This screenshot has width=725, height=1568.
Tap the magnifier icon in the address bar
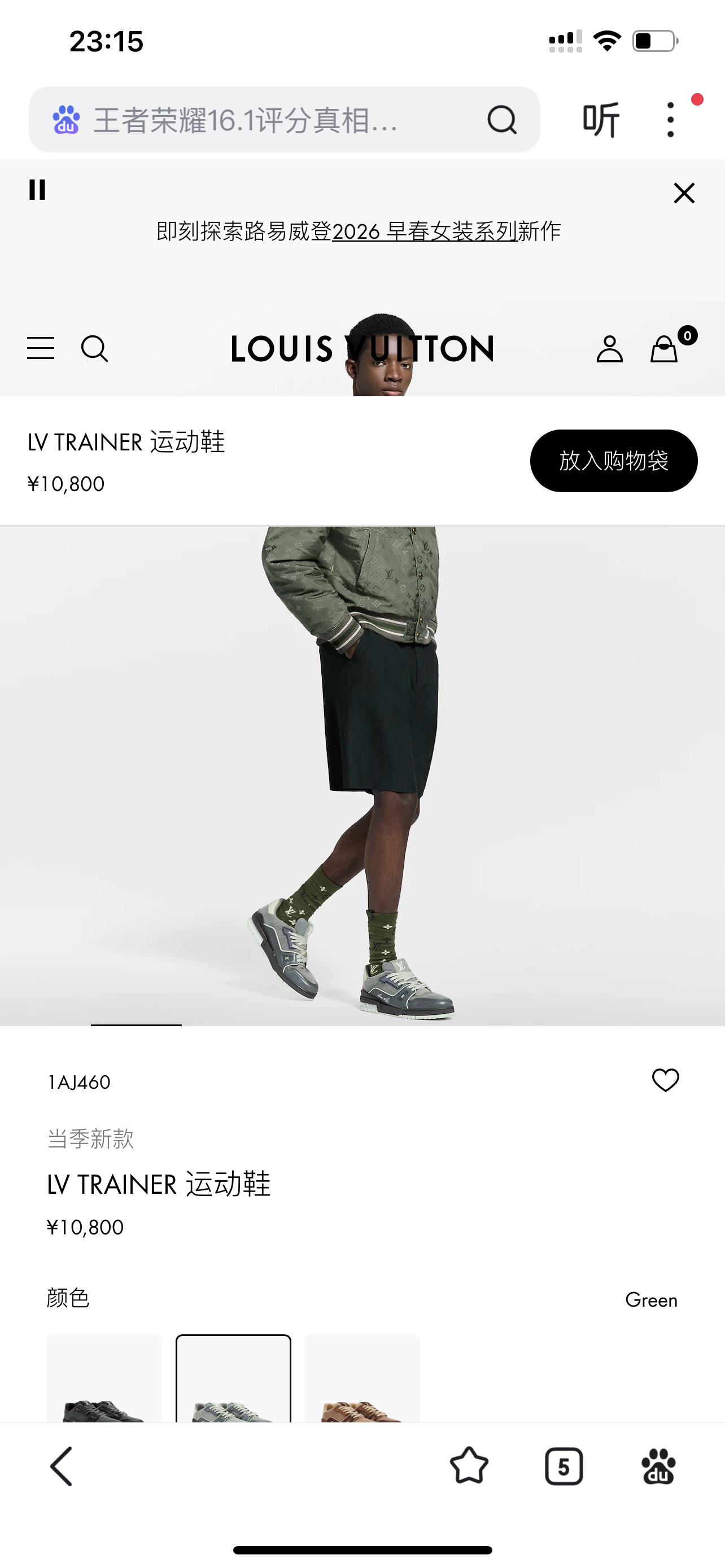tap(501, 119)
